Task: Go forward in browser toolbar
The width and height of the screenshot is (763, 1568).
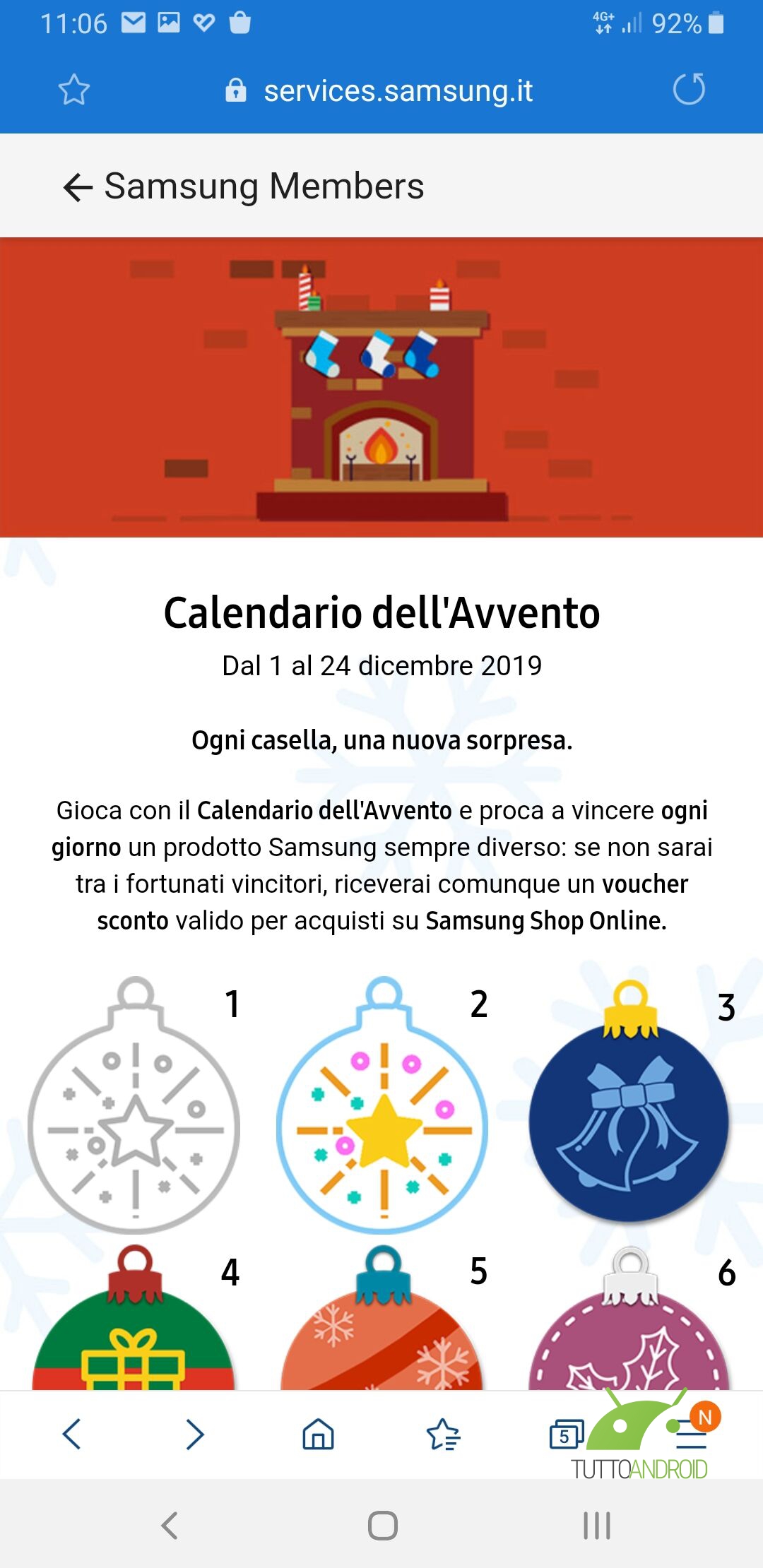Action: click(195, 1434)
